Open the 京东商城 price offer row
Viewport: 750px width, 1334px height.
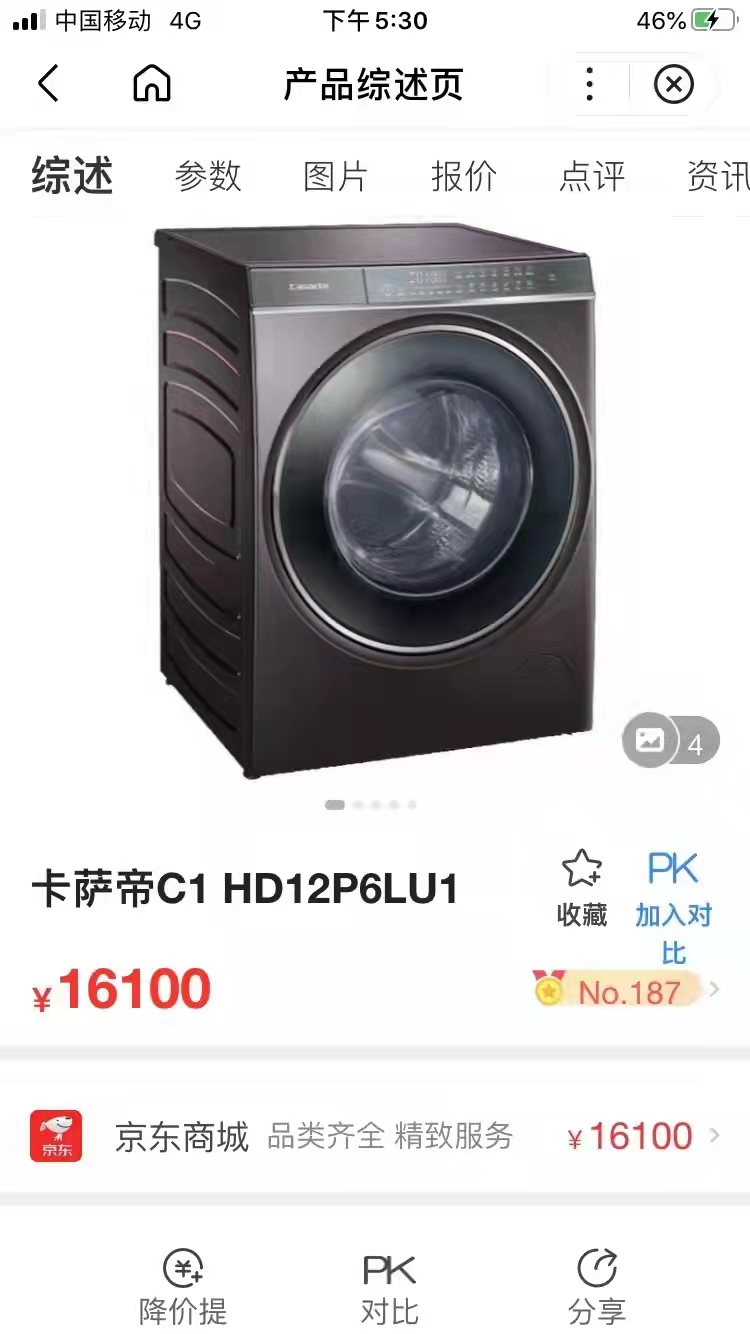pyautogui.click(x=375, y=1136)
